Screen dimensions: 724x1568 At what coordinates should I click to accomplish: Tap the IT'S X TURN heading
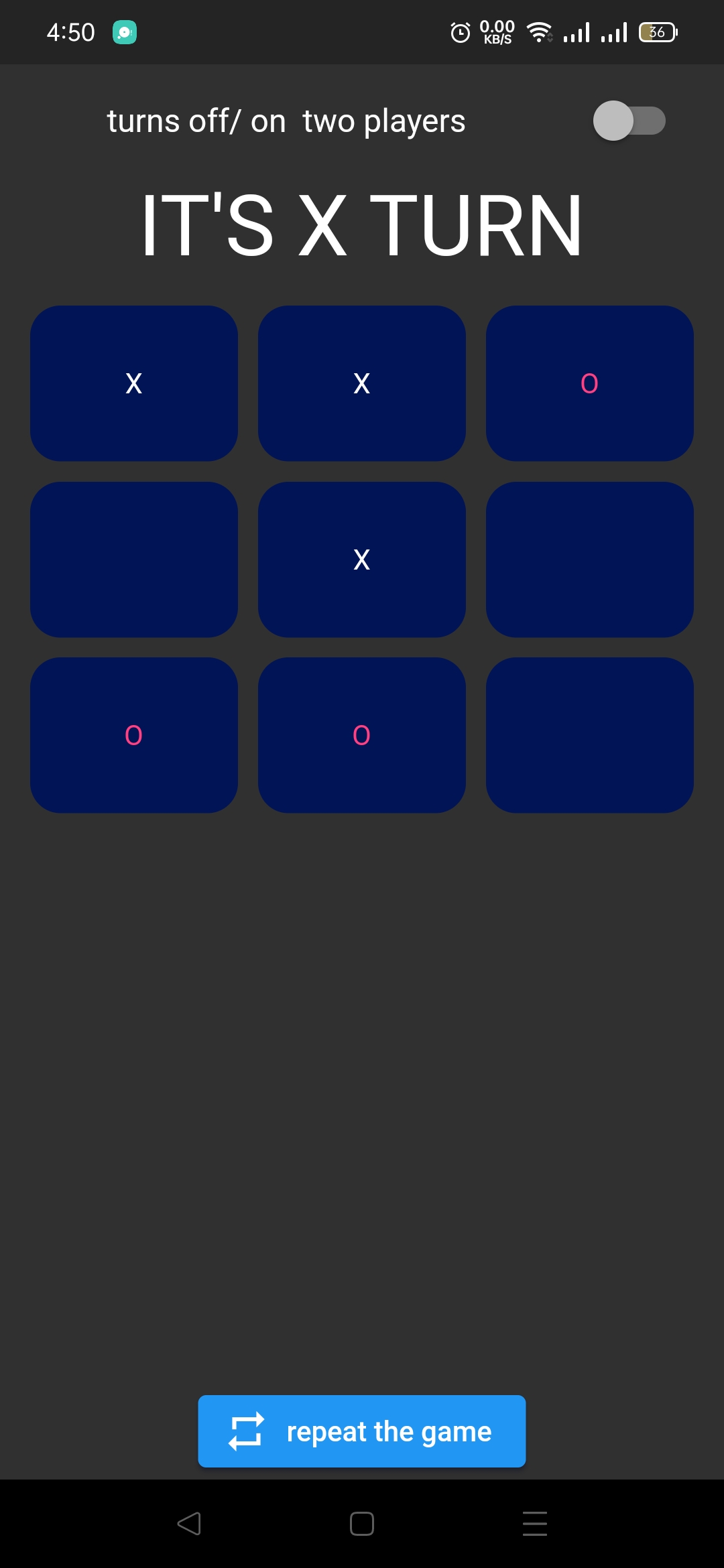361,226
